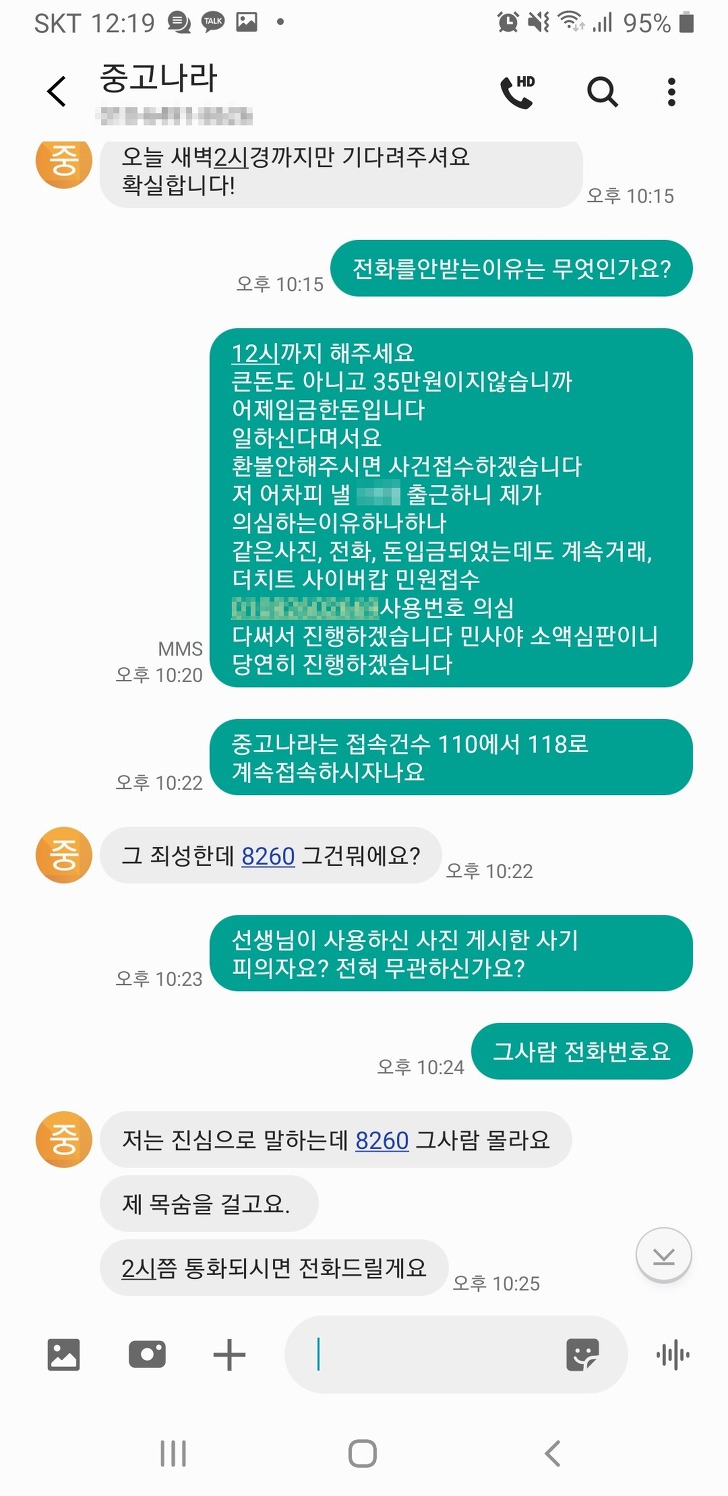Call 중고나라 with the HD phone icon

pos(517,92)
